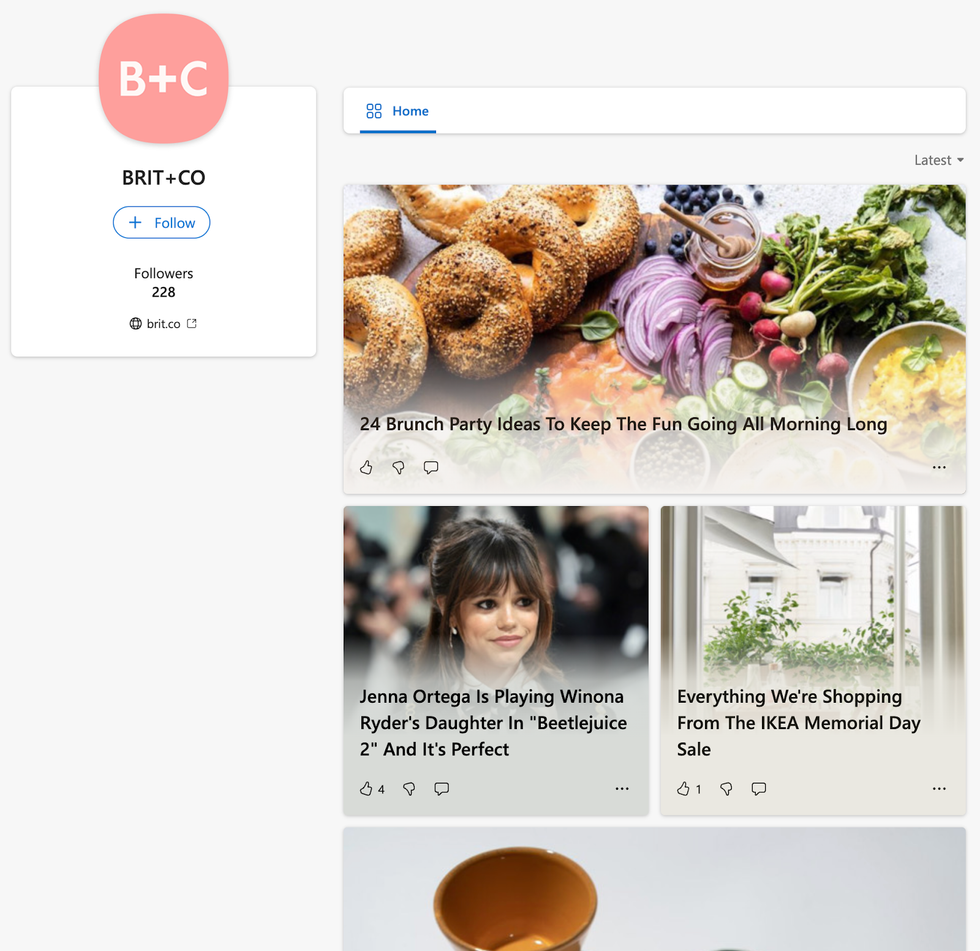Comment on the Jenna Ortega article

pos(442,789)
